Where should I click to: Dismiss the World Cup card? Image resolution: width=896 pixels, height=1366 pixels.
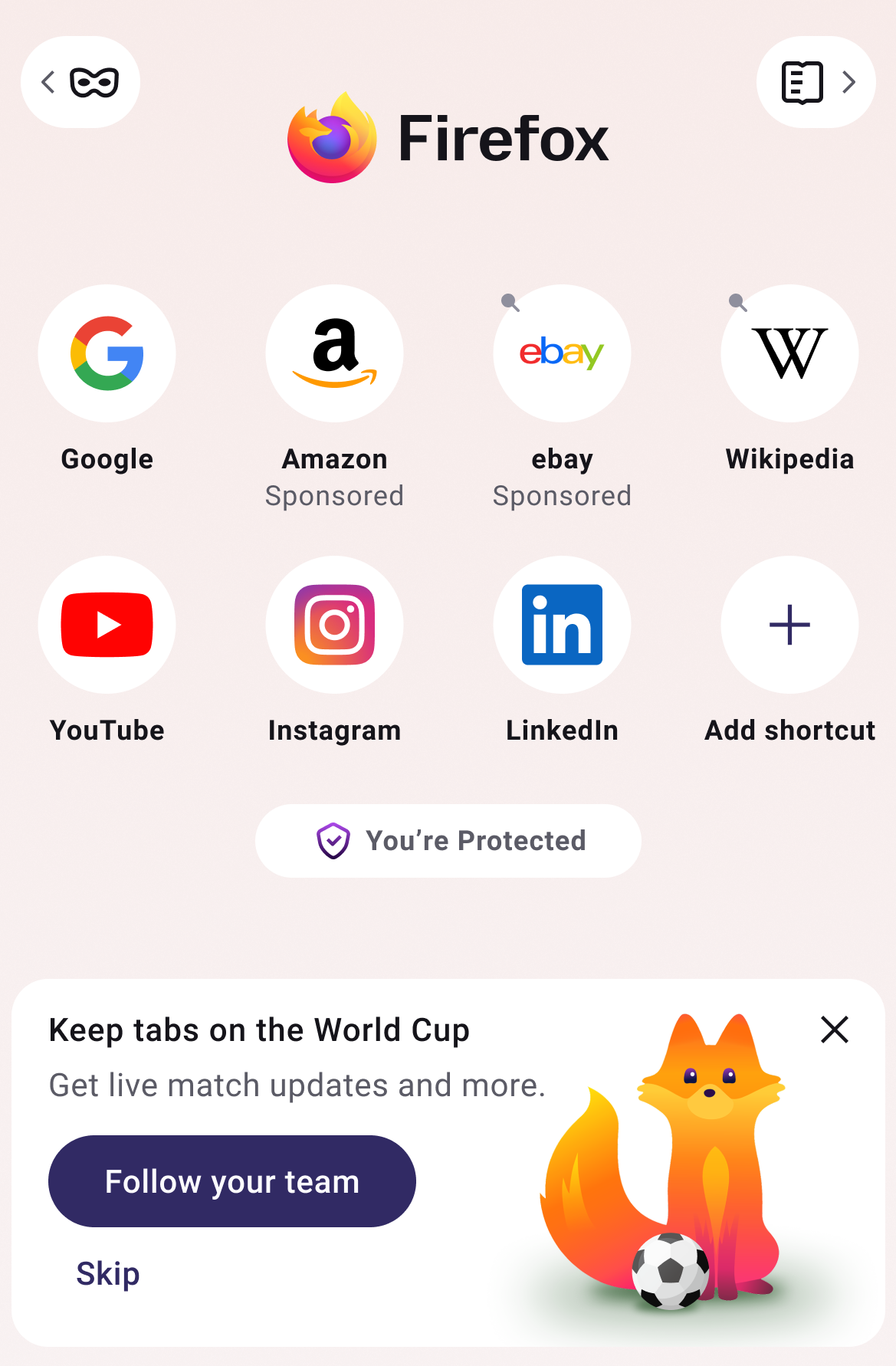click(834, 1029)
